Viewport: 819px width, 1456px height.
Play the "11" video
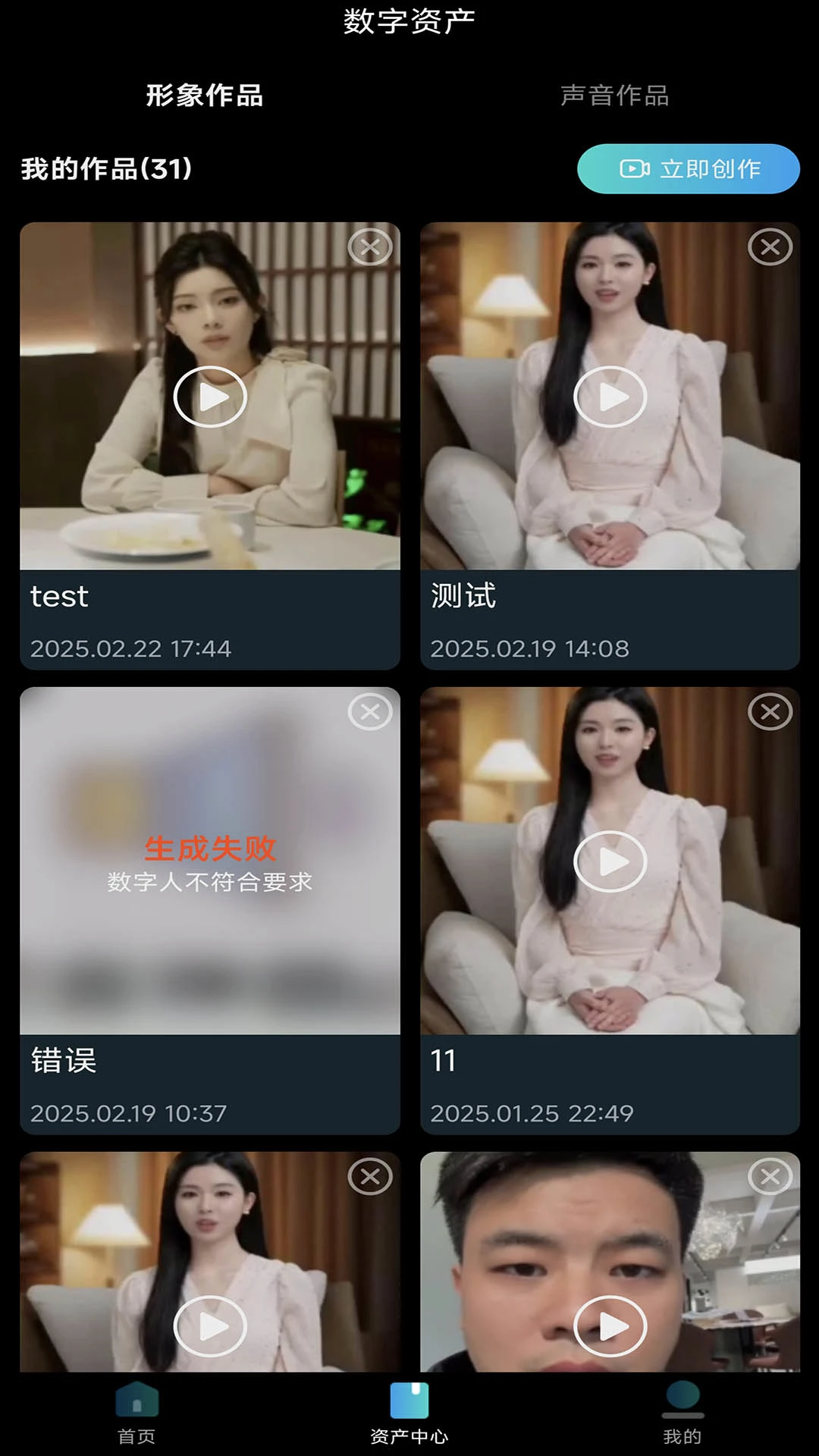(610, 861)
